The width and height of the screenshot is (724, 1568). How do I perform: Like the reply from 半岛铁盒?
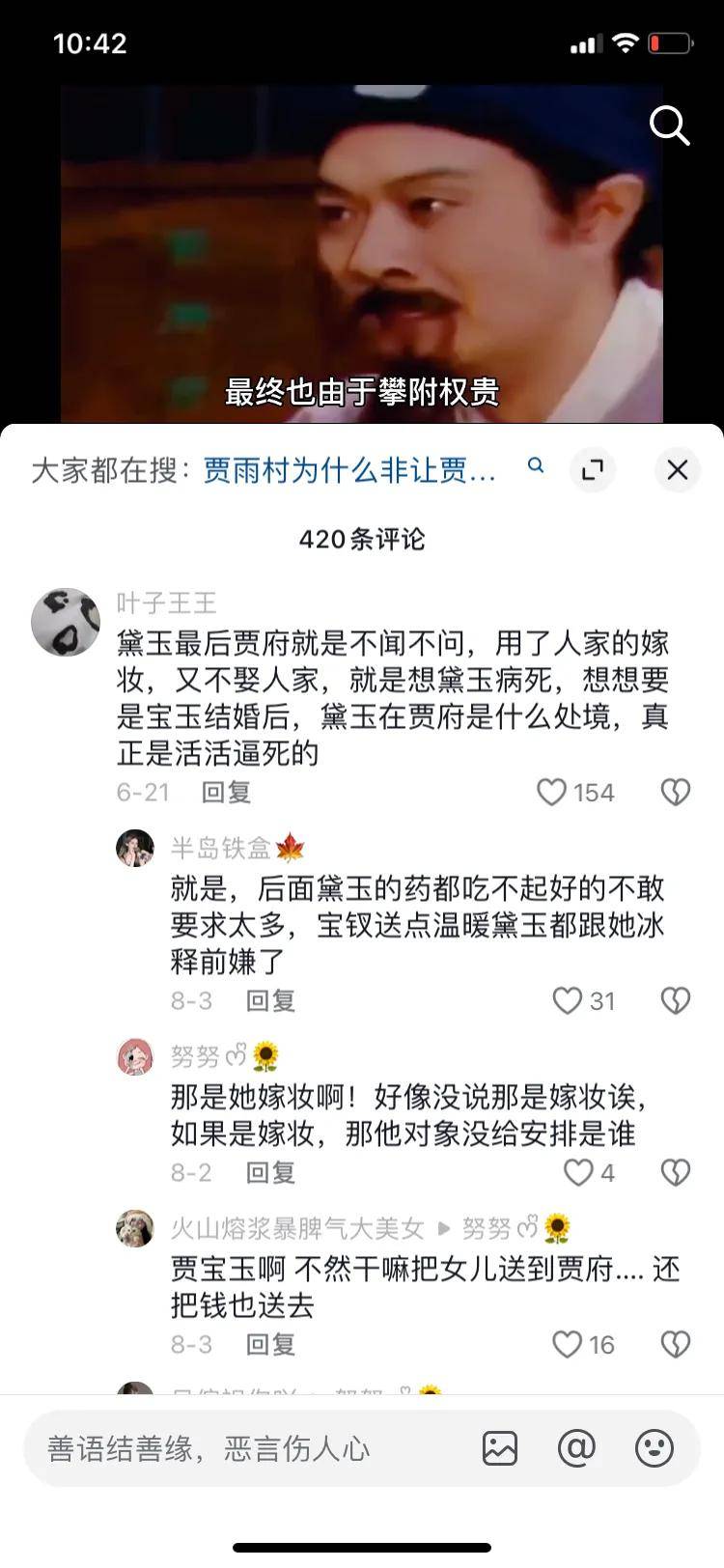pos(568,1001)
